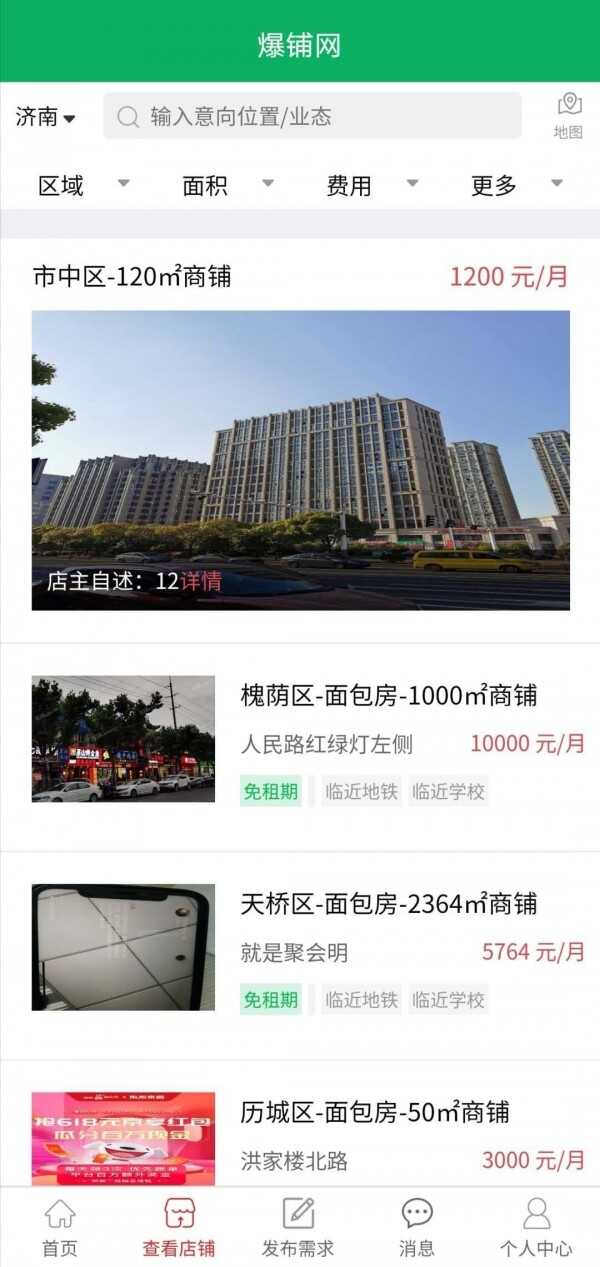The image size is (600, 1267).
Task: Open the 消息 tab
Action: (x=417, y=1228)
